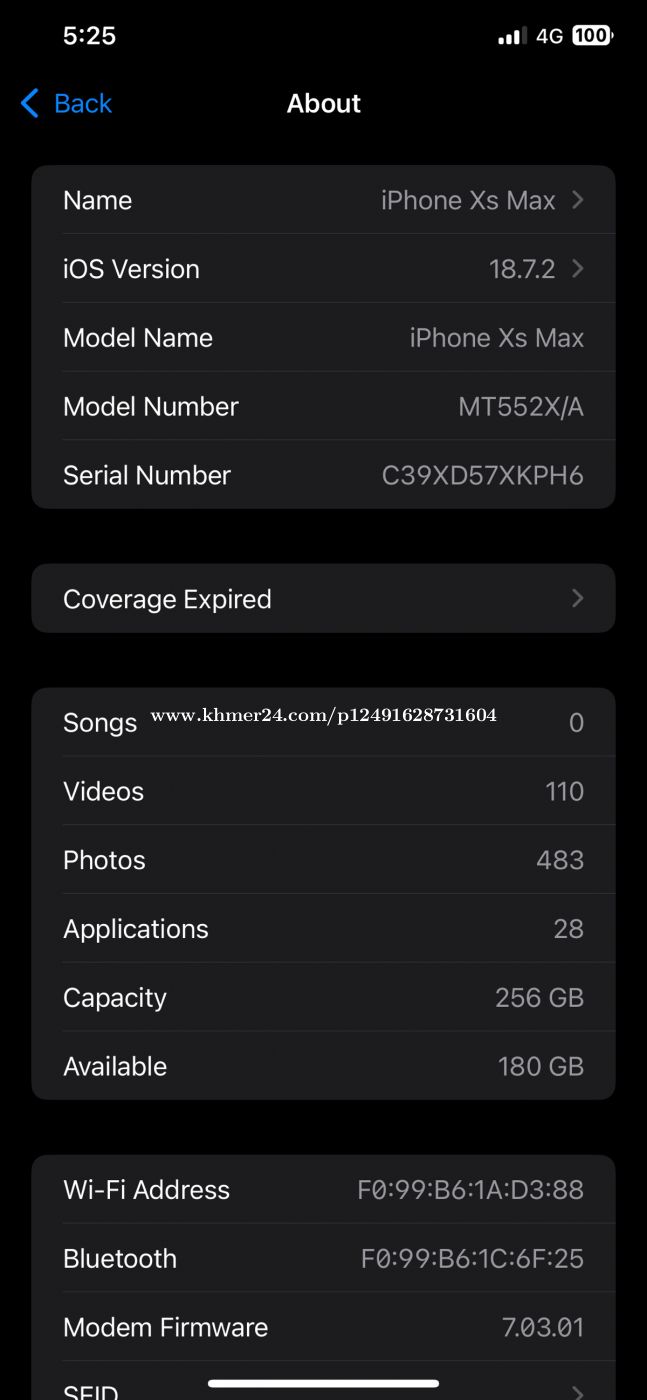Open iOS Version details
The image size is (647, 1400).
323,269
